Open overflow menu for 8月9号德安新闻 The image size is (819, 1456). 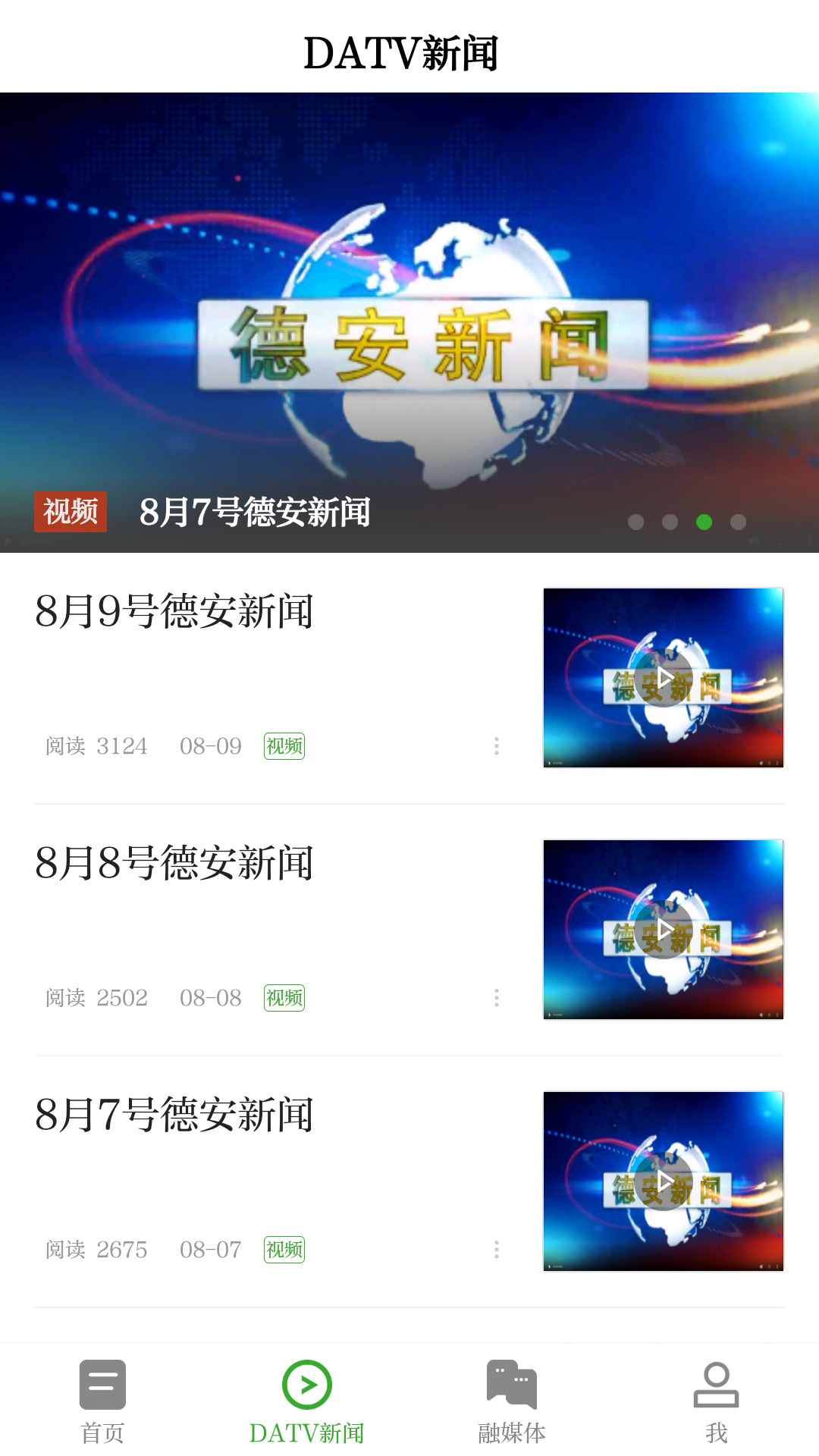point(497,746)
